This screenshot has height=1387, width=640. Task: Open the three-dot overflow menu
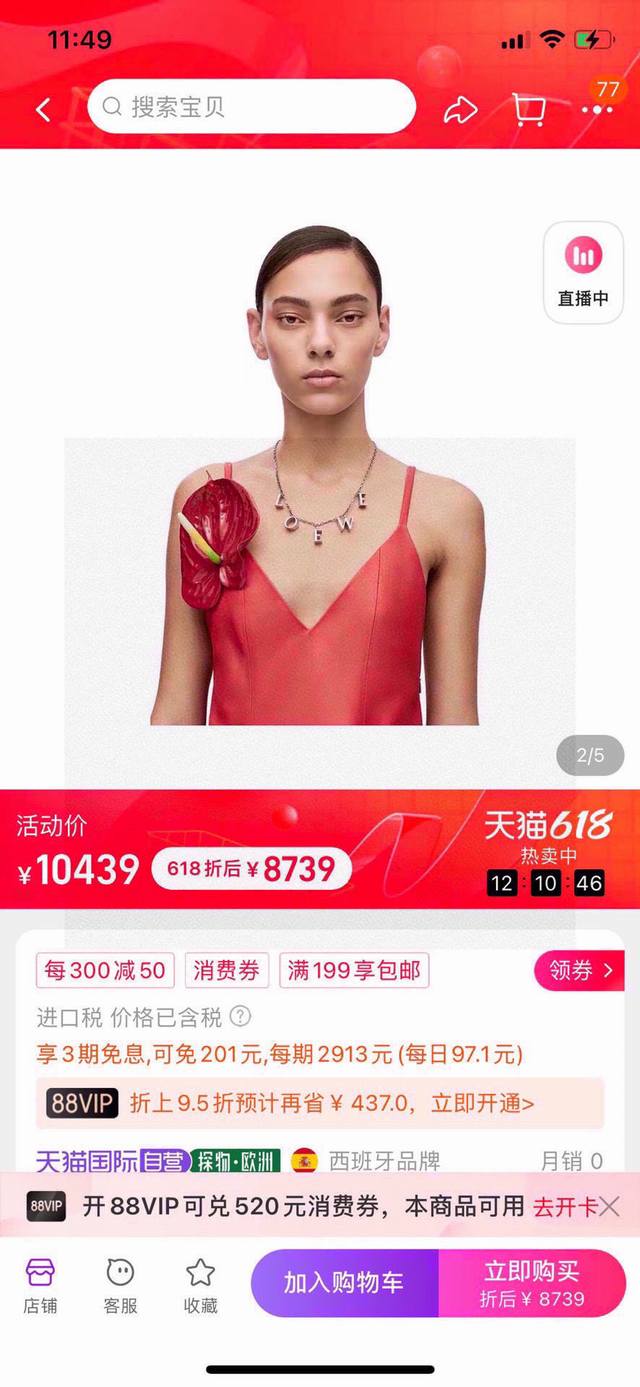pos(597,109)
